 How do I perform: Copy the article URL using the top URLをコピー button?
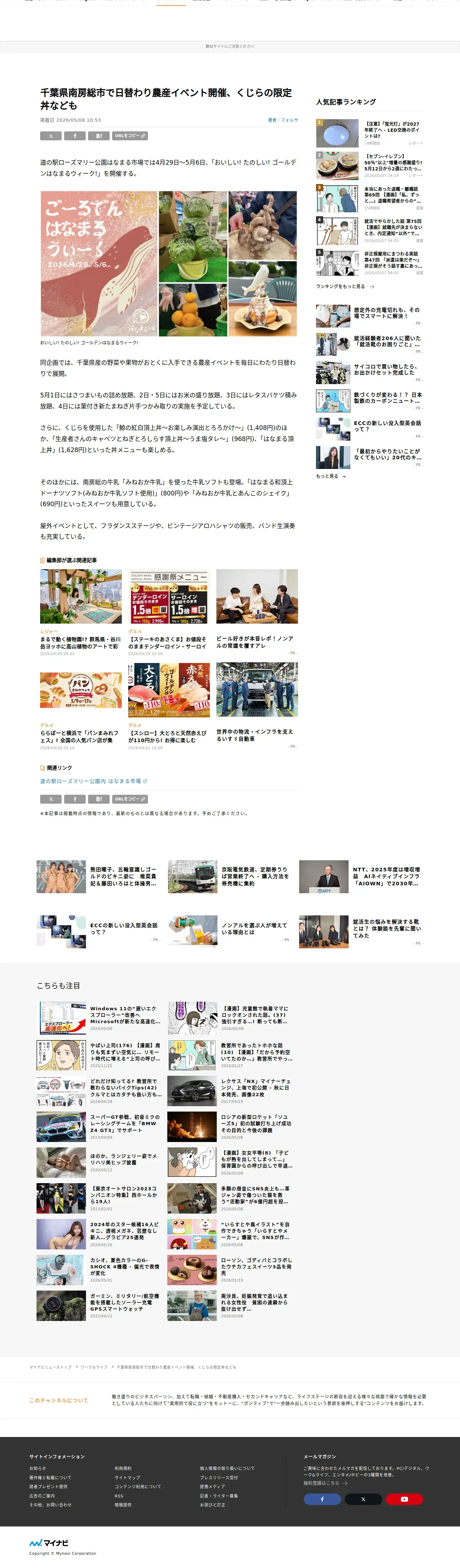click(x=130, y=136)
